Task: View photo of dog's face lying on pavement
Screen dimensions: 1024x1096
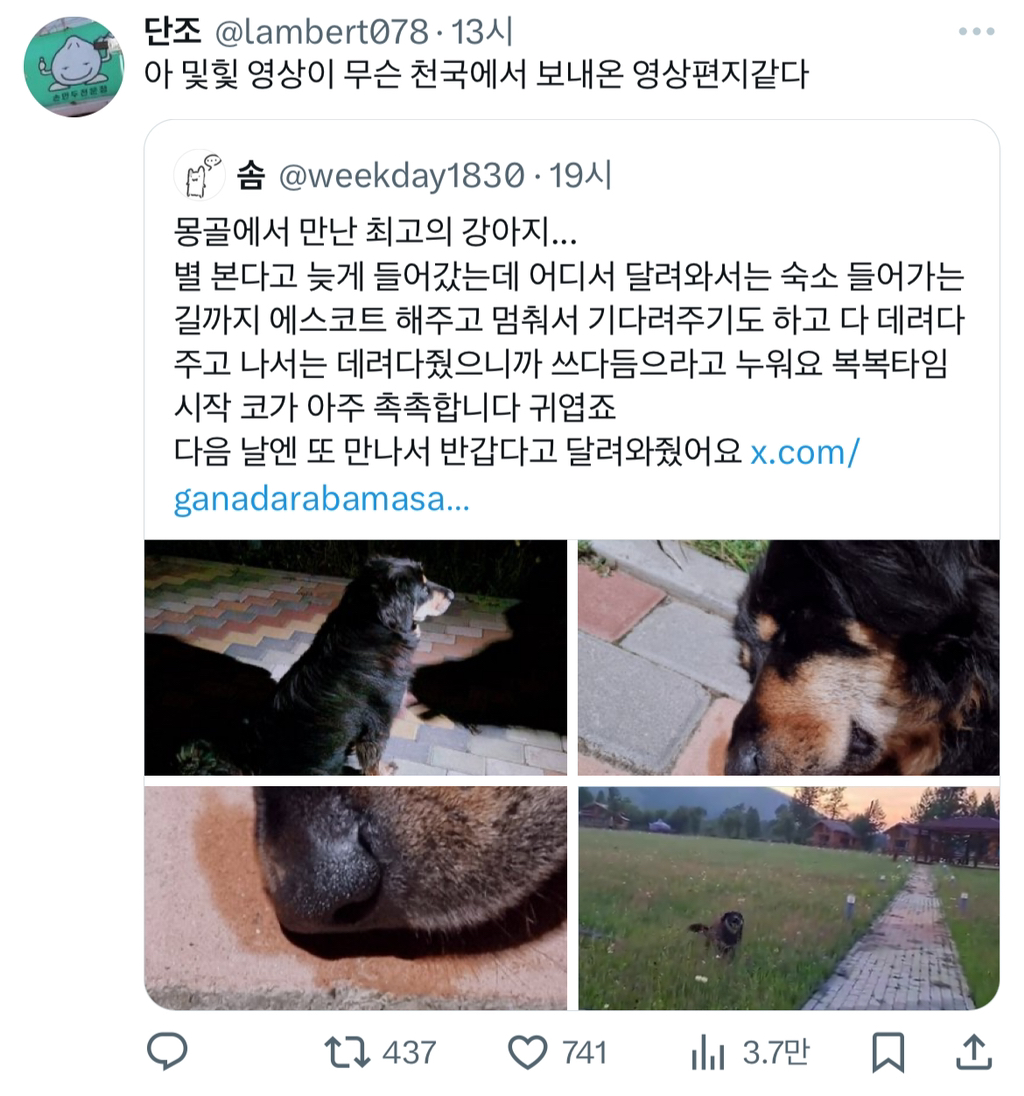Action: [x=788, y=657]
